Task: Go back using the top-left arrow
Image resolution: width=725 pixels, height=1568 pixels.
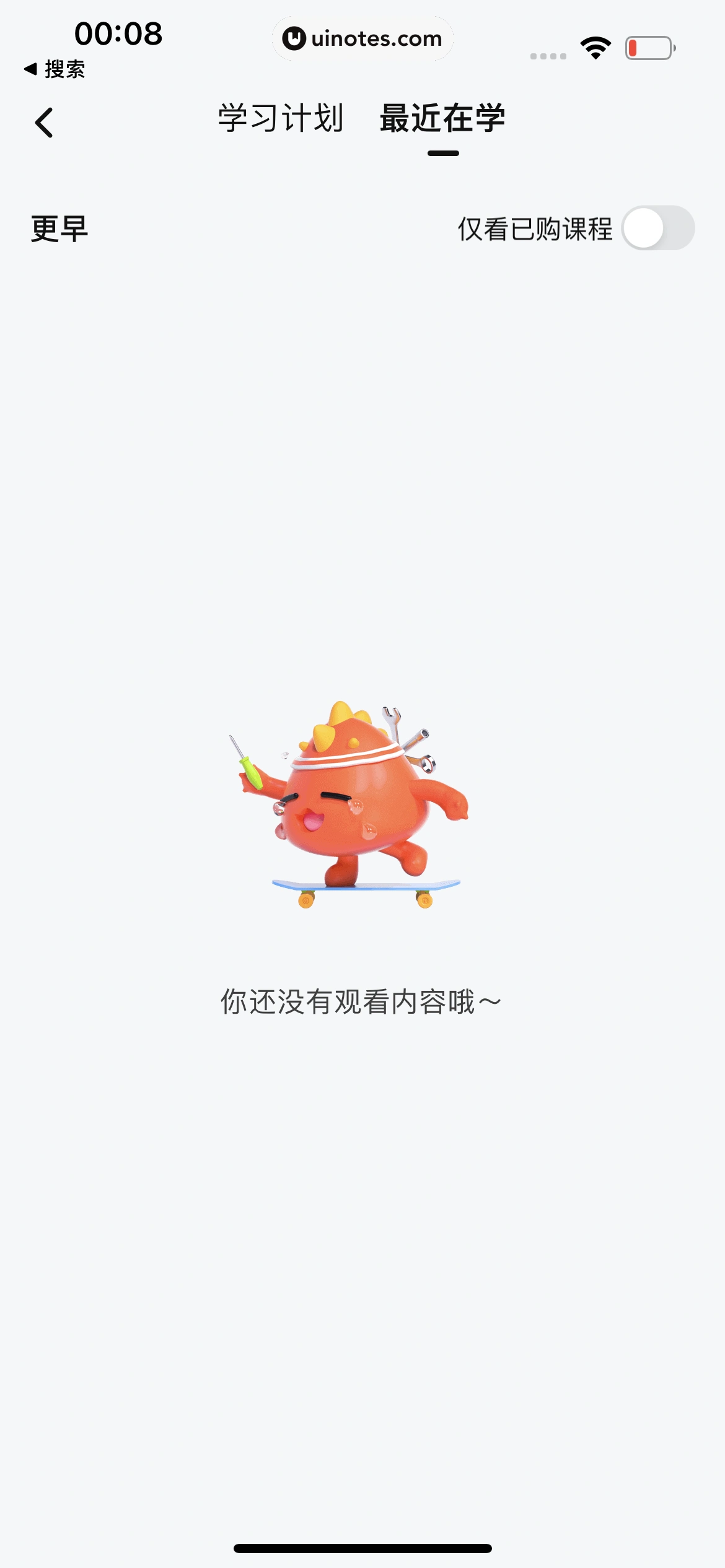Action: 44,123
